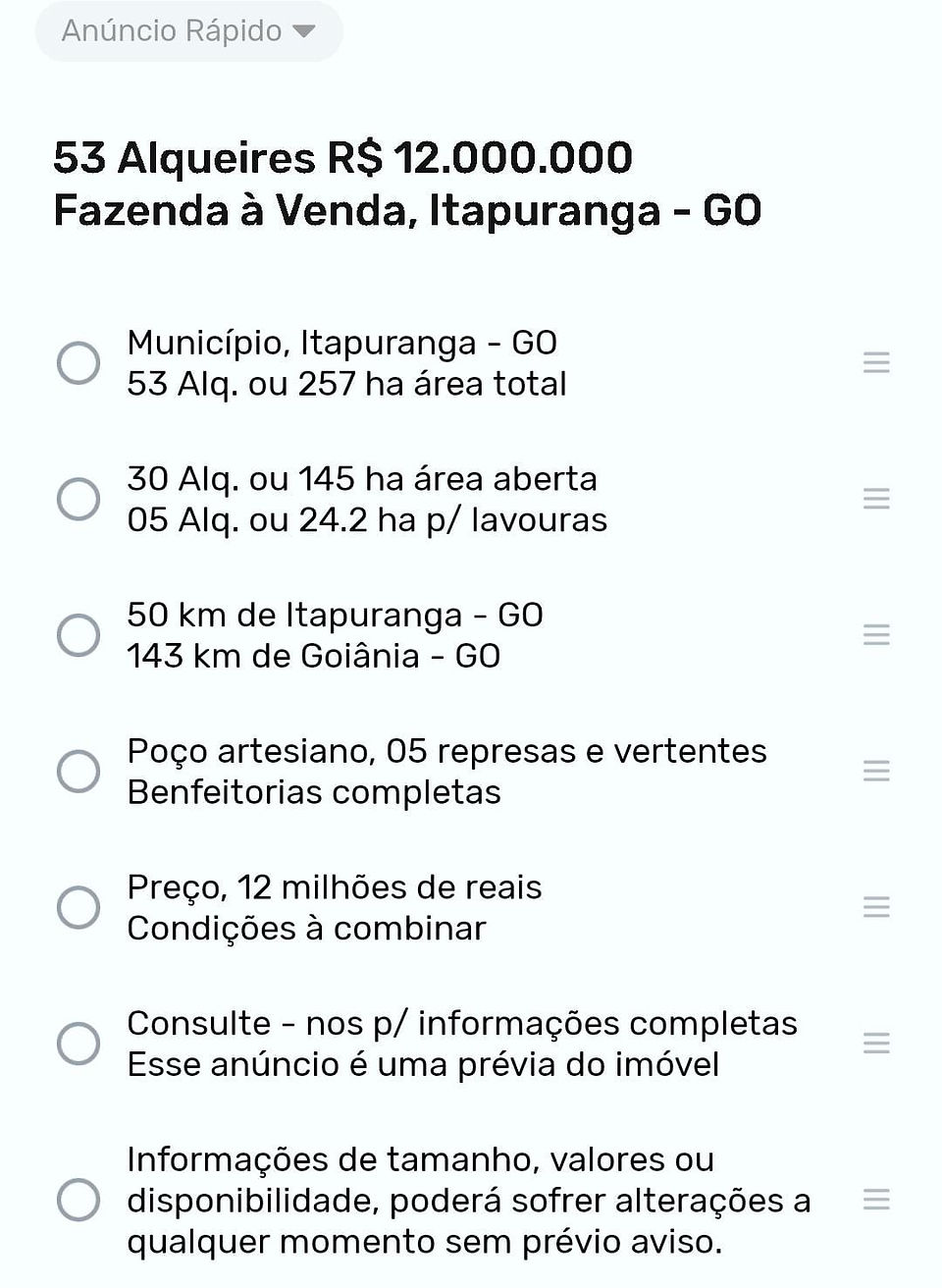Complete the Preço, 12 milhões de reais item
This screenshot has width=942, height=1288.
pos(78,907)
